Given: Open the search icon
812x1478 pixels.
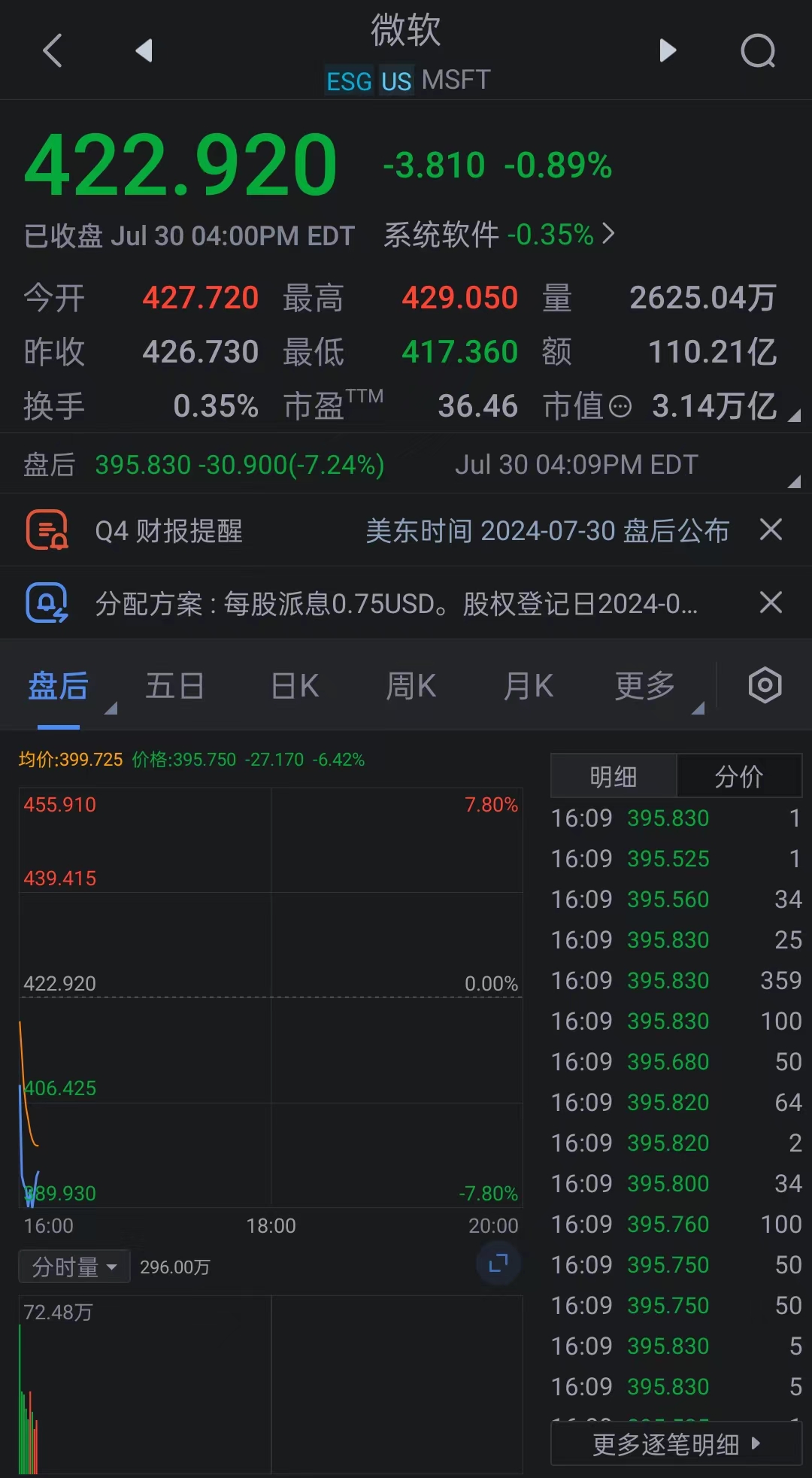Looking at the screenshot, I should [x=757, y=51].
